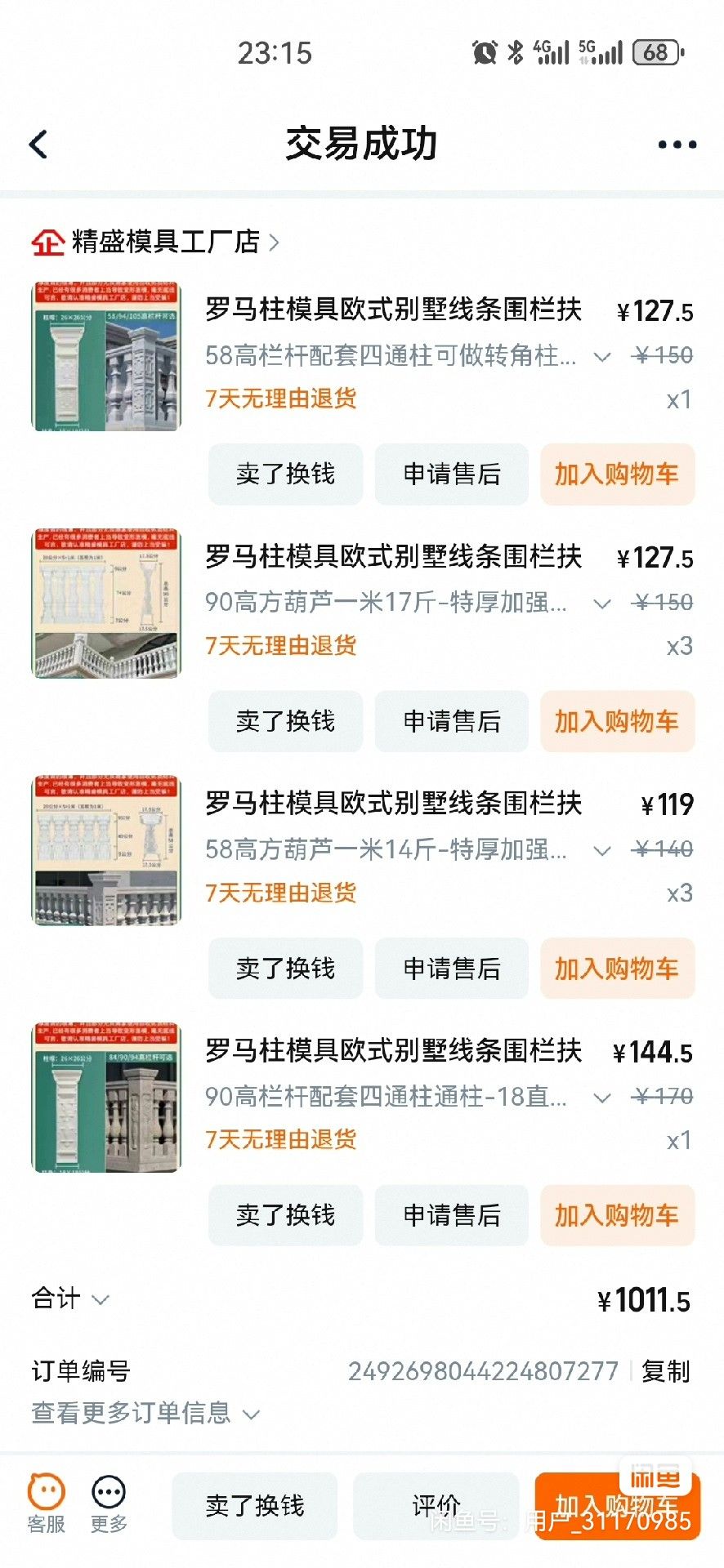Add the 58高方葫芦 item to cart
This screenshot has width=724, height=1568.
pos(617,969)
